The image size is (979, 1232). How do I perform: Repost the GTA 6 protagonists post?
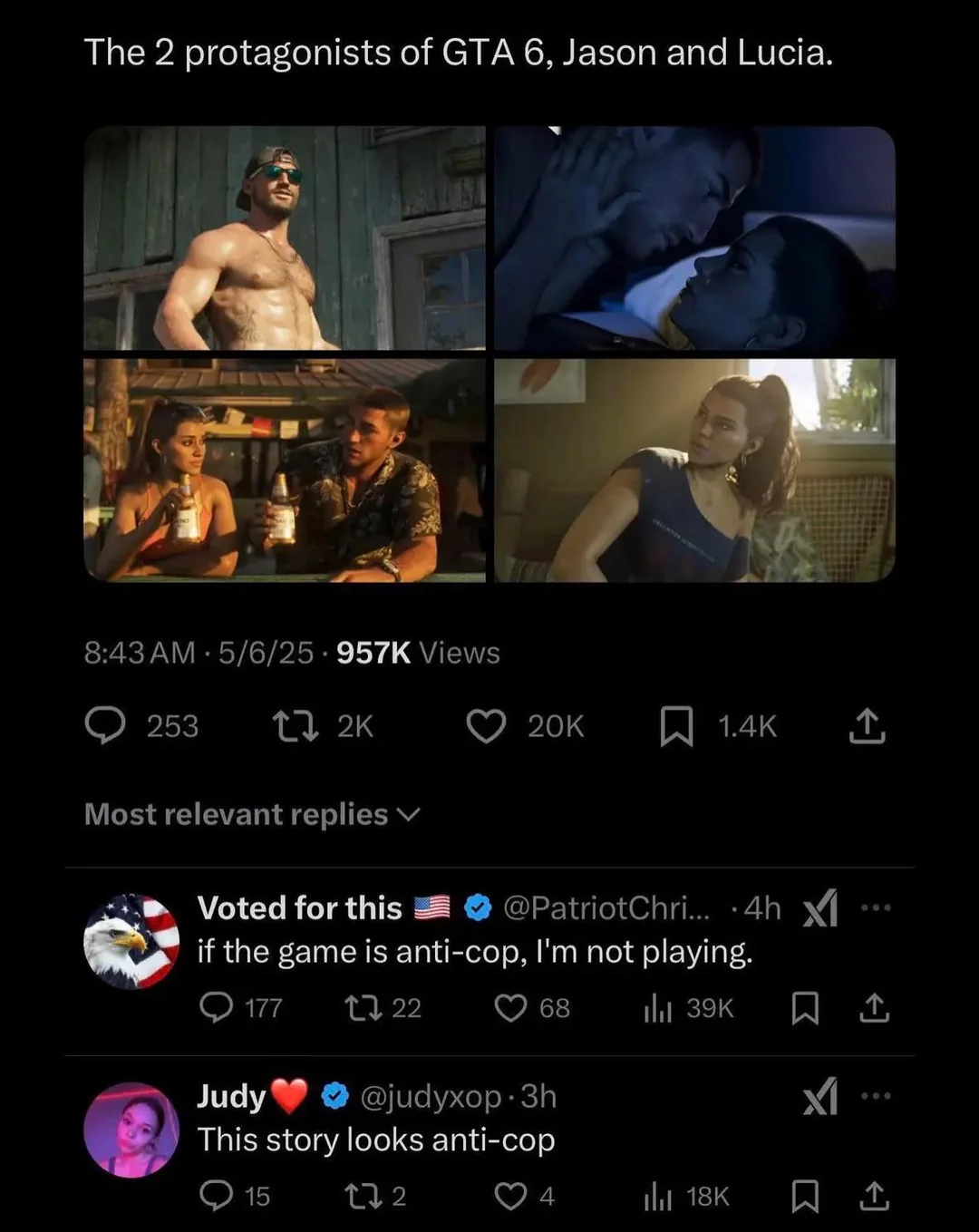point(296,726)
